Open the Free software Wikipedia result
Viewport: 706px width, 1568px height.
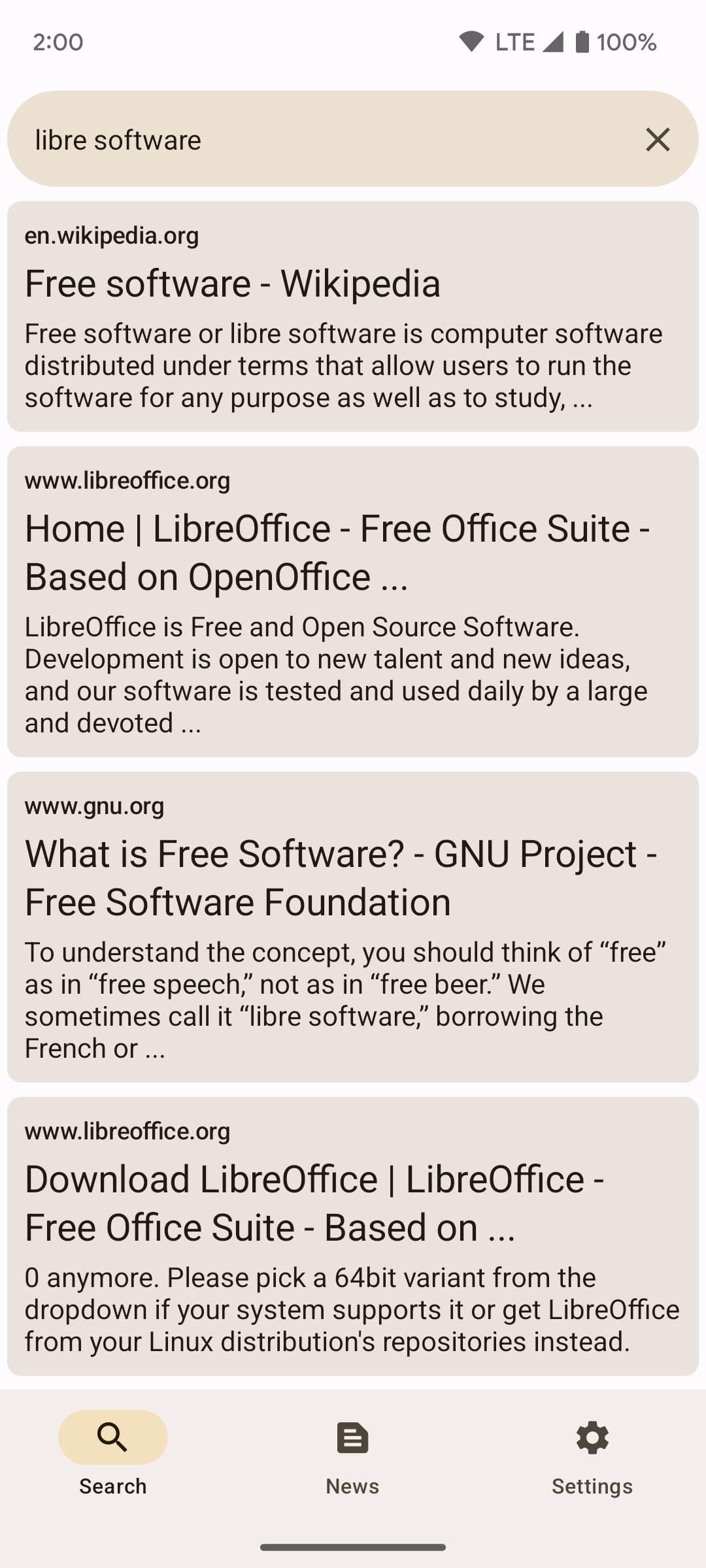tap(353, 316)
